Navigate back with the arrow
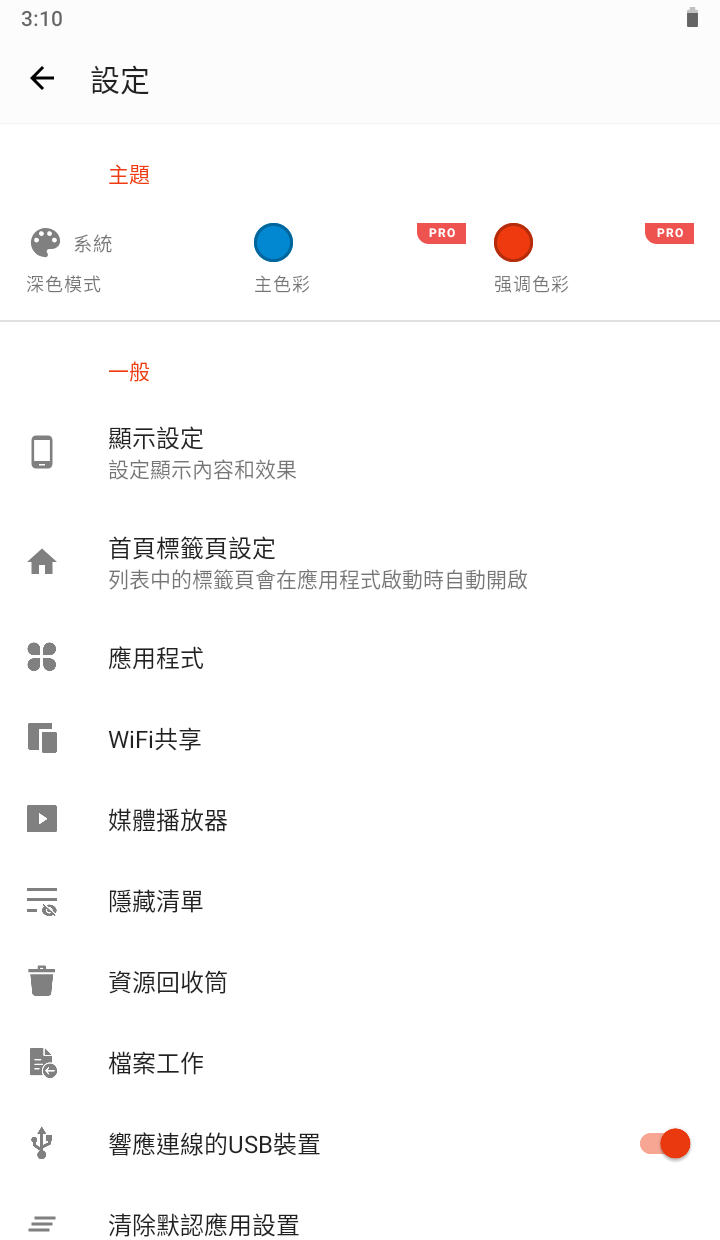 [x=41, y=78]
